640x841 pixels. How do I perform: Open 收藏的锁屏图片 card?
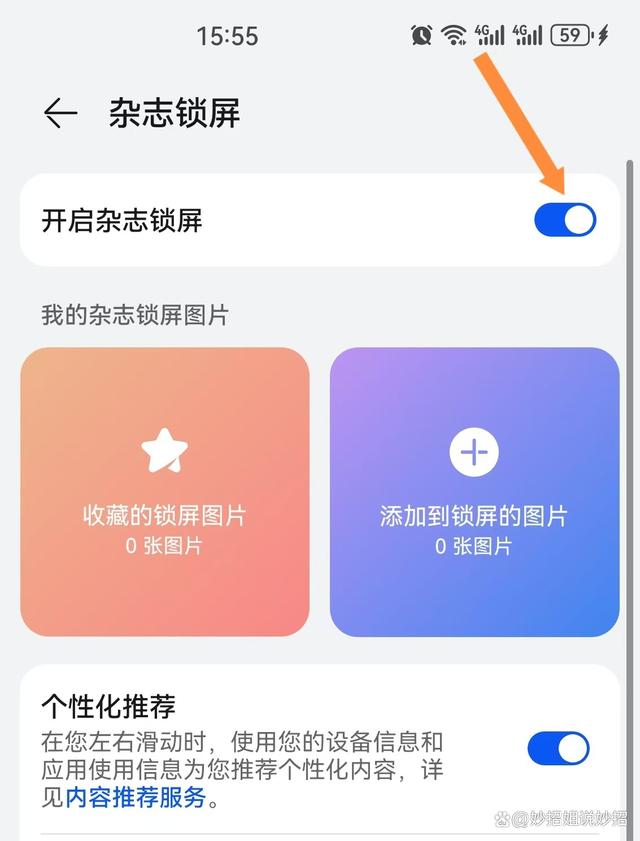coord(165,492)
